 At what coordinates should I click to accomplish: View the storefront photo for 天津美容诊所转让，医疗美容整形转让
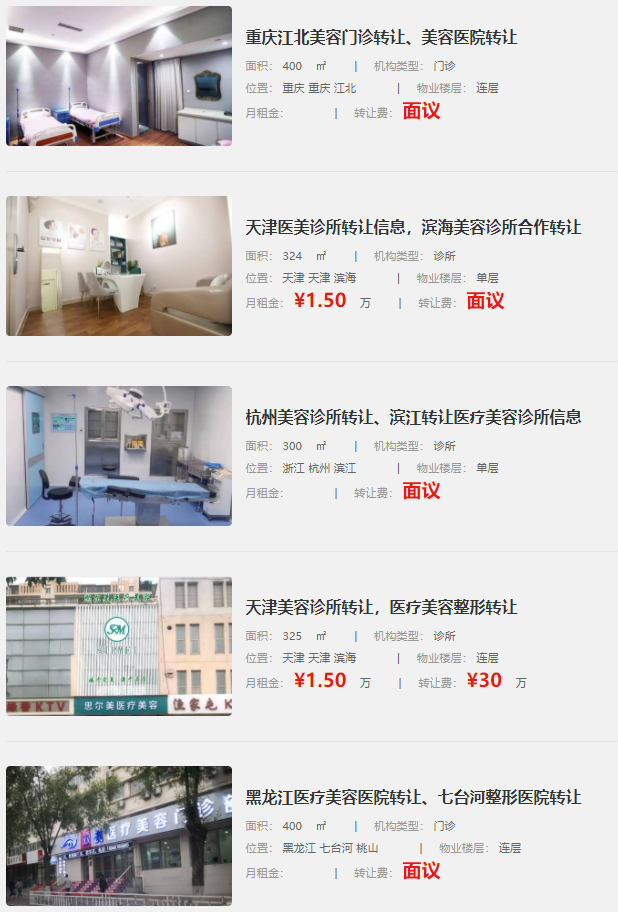(119, 646)
